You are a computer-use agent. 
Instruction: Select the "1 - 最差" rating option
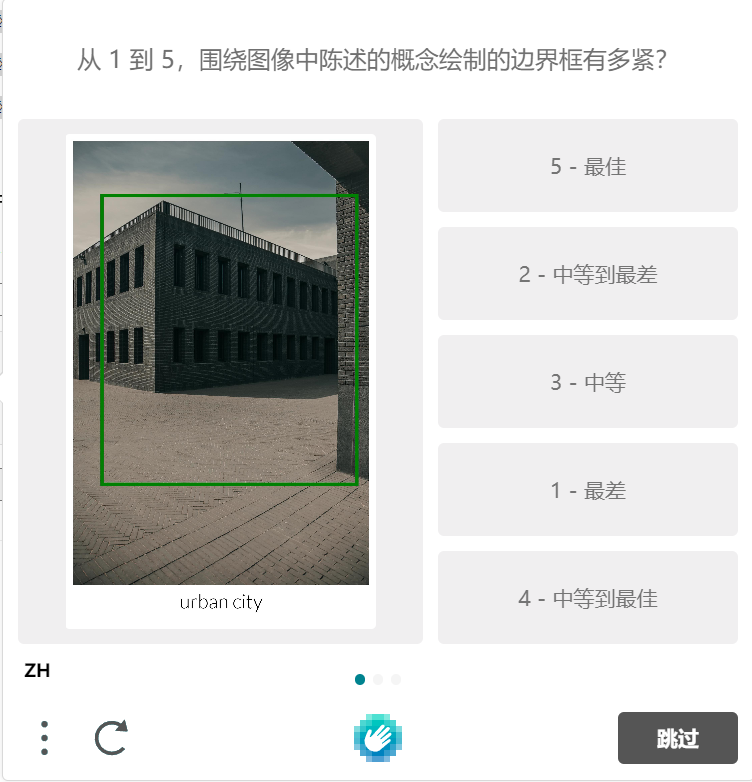pyautogui.click(x=587, y=489)
